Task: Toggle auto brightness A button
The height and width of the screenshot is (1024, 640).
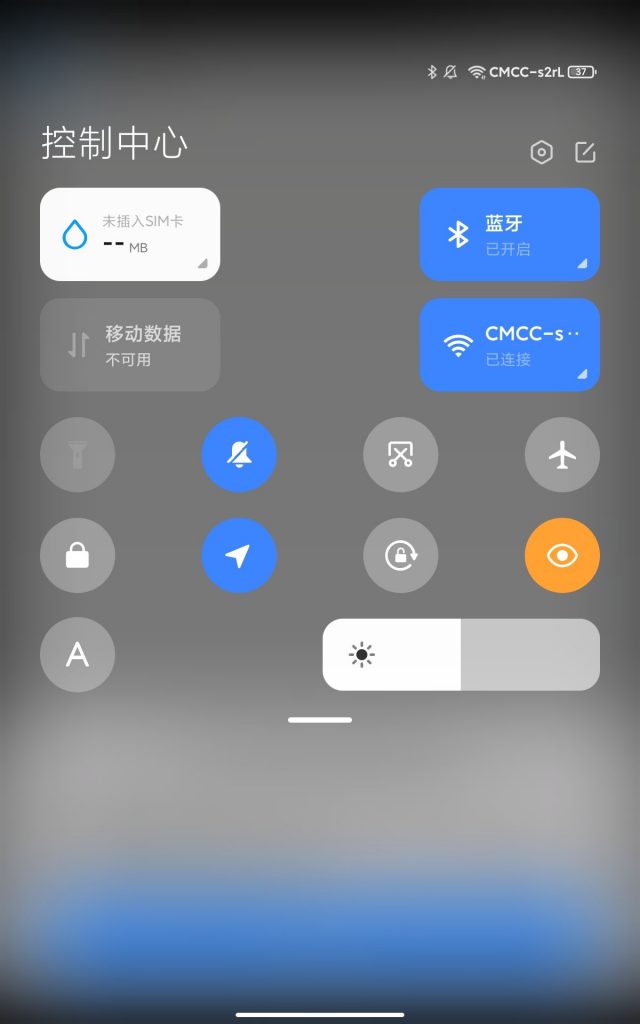Action: pos(77,655)
